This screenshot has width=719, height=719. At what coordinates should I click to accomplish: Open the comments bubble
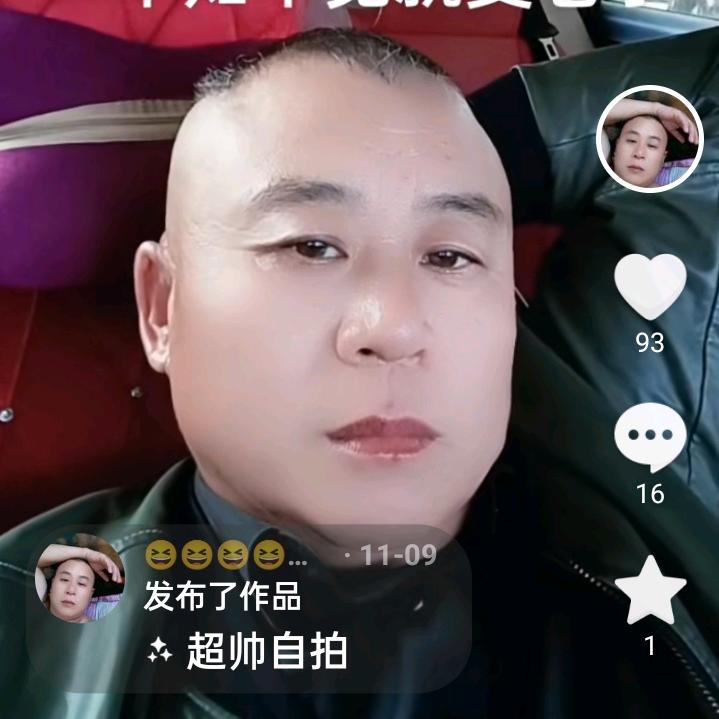pos(650,436)
